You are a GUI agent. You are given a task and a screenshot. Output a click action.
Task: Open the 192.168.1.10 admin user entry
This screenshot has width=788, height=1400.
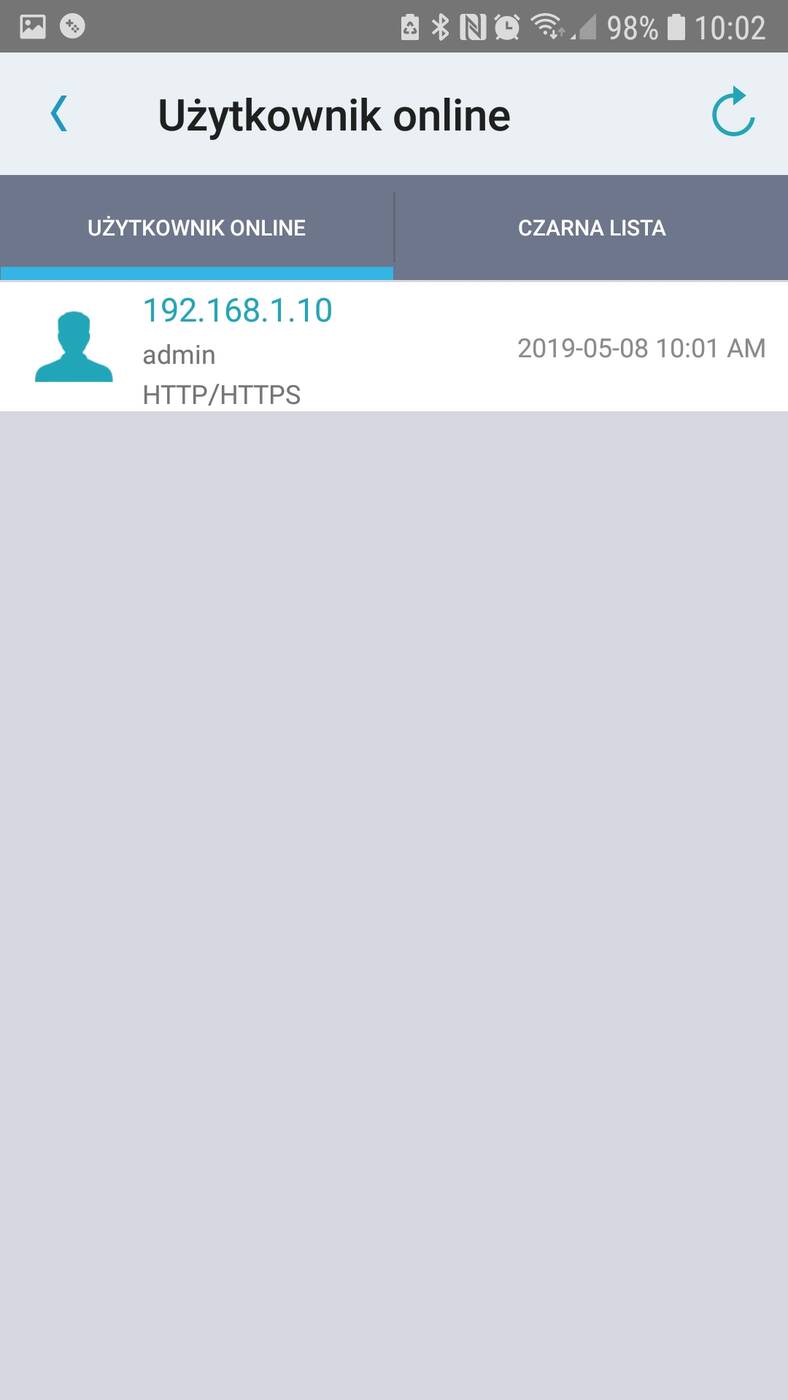393,348
